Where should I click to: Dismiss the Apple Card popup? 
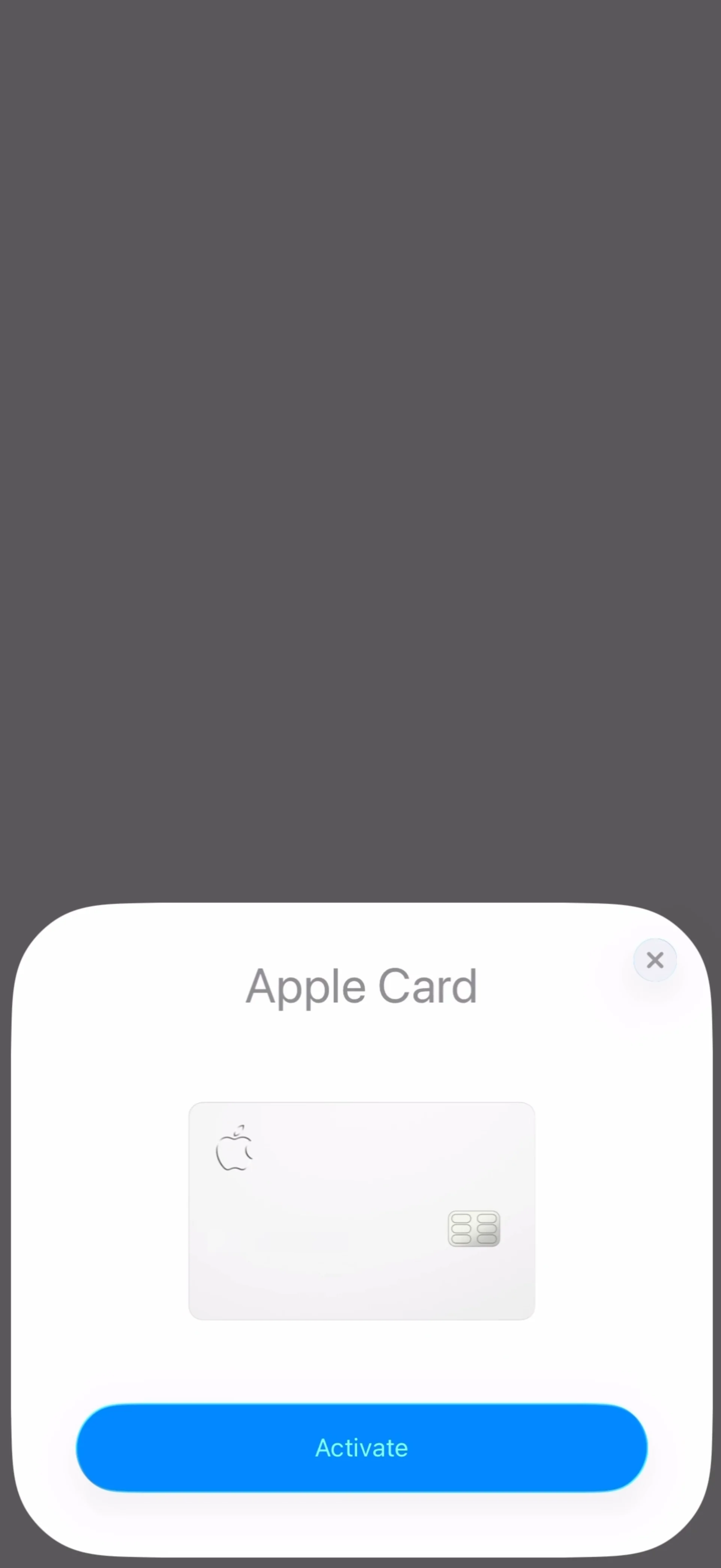pos(655,960)
